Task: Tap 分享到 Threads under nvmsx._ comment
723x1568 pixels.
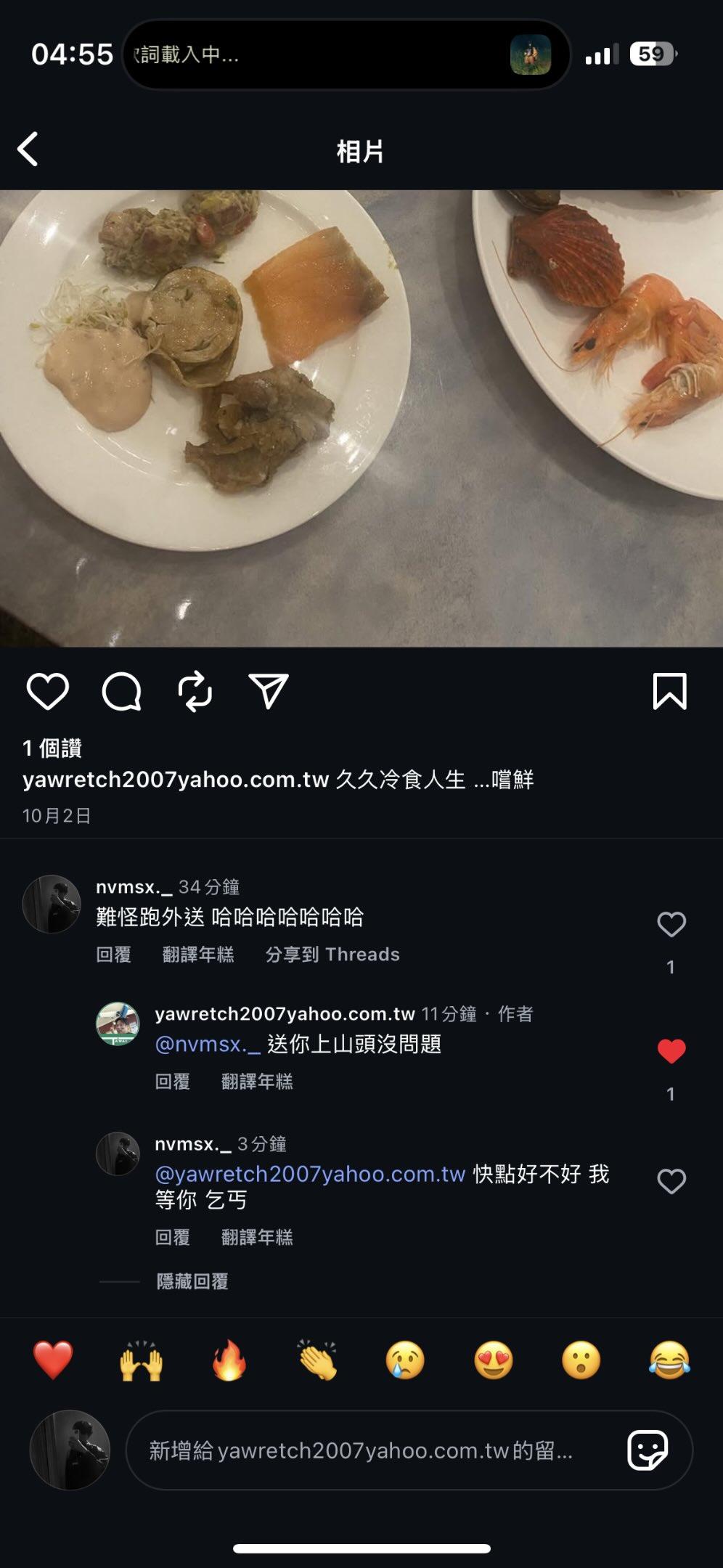Action: [332, 955]
